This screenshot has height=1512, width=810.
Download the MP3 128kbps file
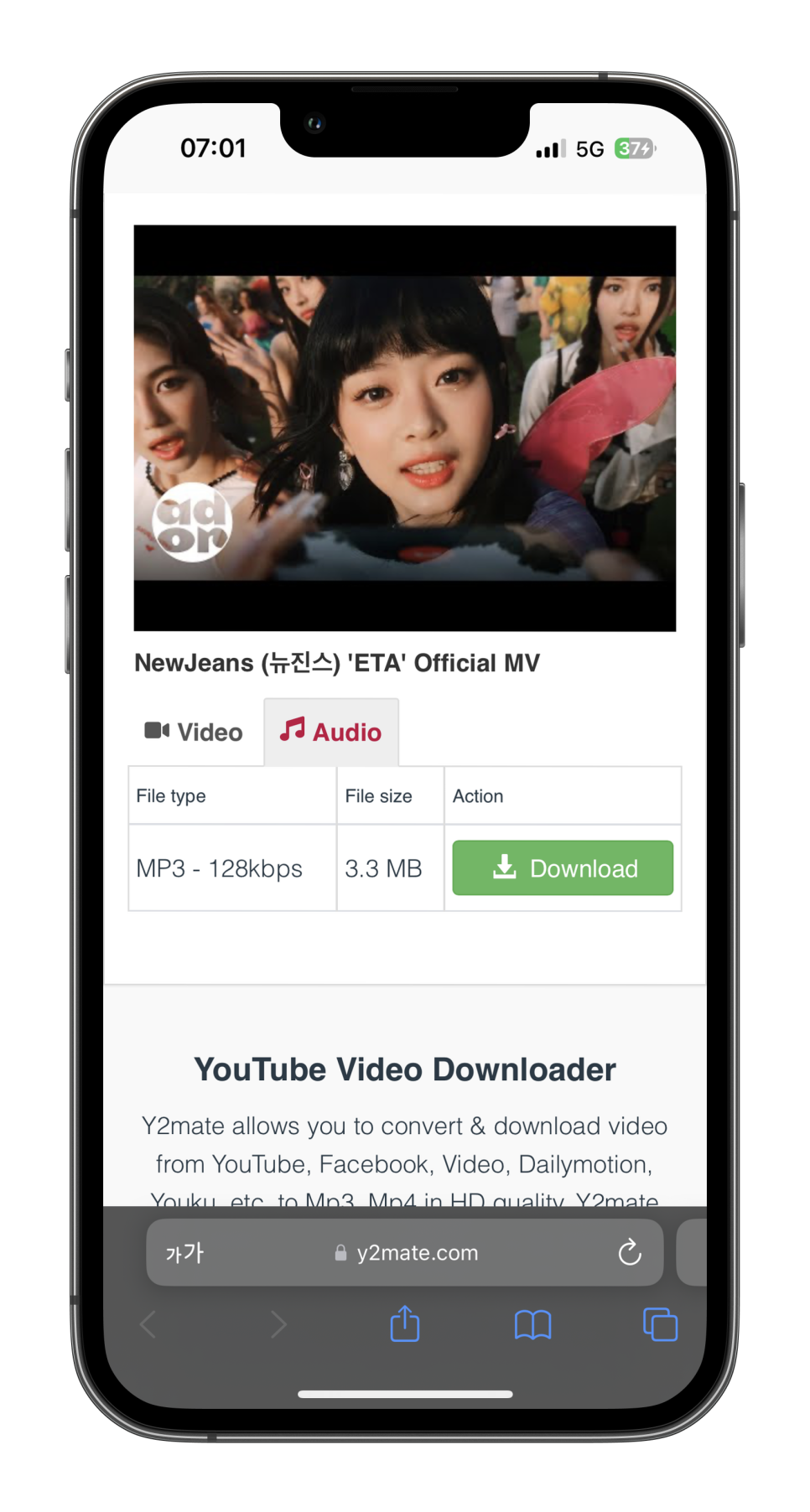[563, 867]
